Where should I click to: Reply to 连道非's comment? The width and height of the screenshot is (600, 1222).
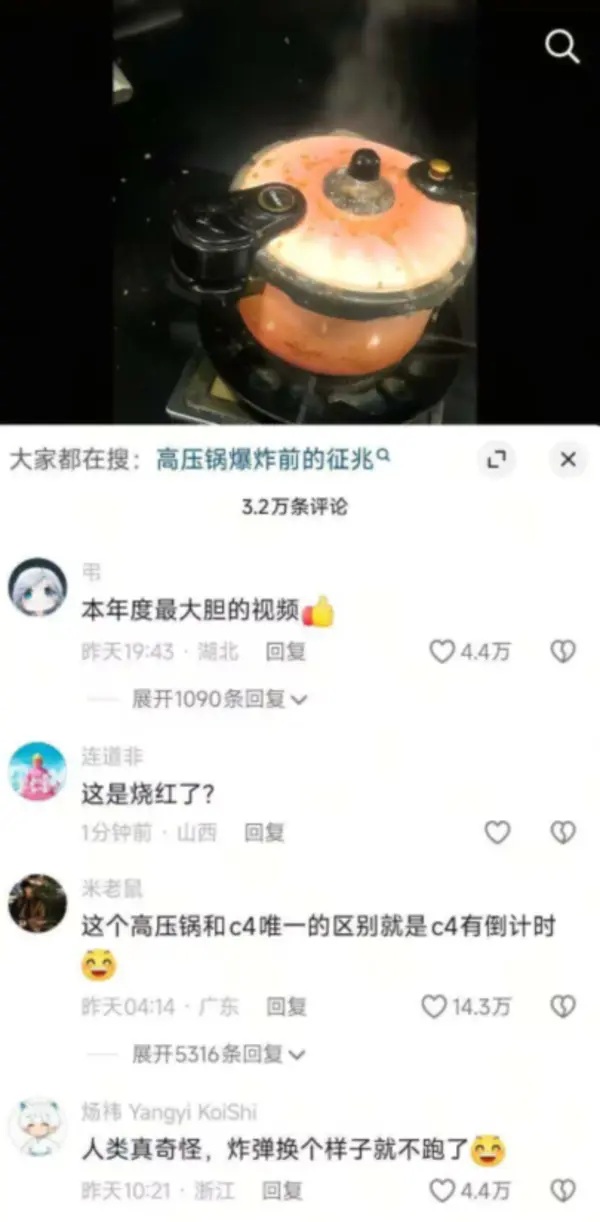[x=265, y=832]
